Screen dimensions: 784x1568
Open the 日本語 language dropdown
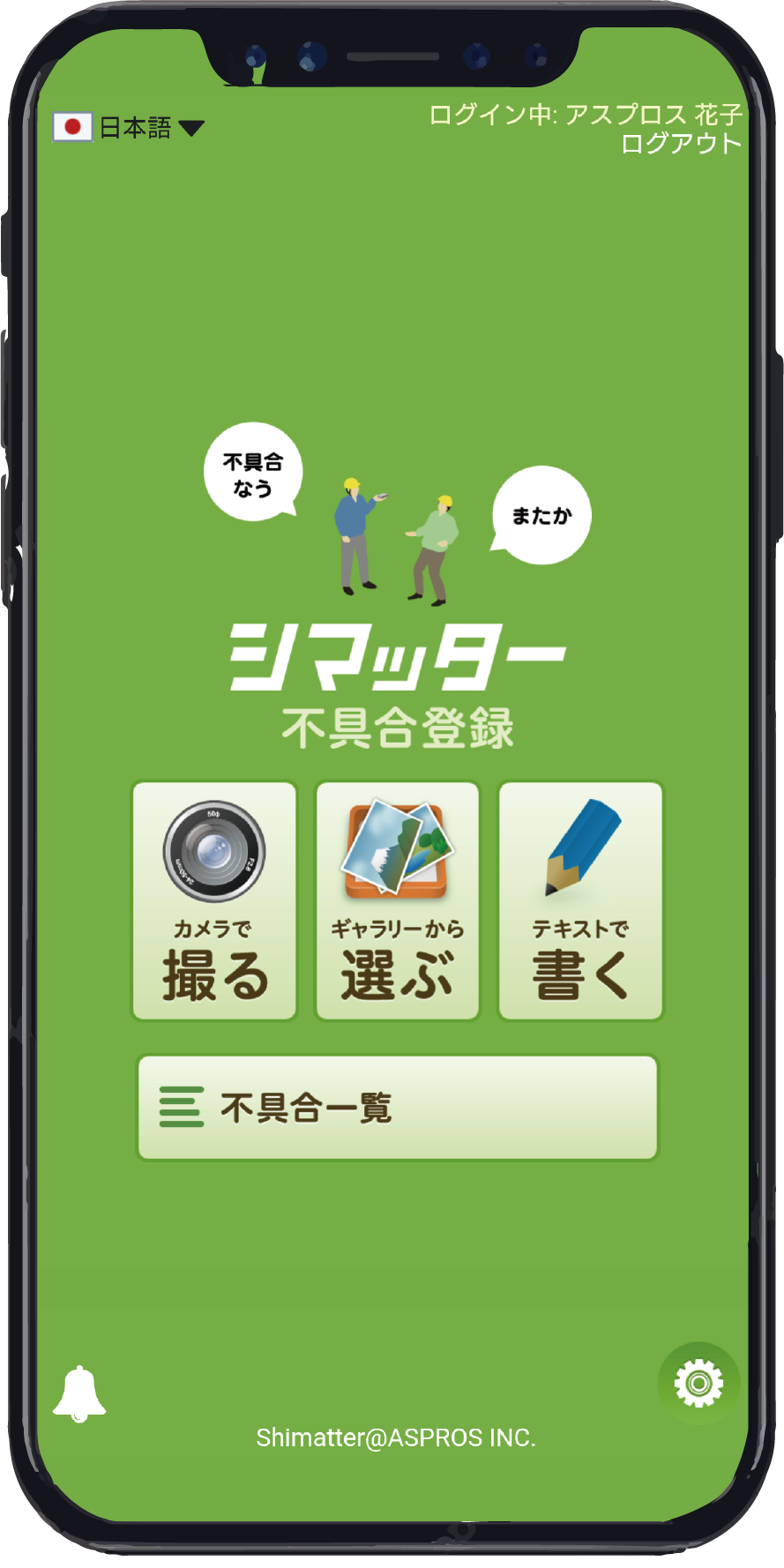point(130,128)
